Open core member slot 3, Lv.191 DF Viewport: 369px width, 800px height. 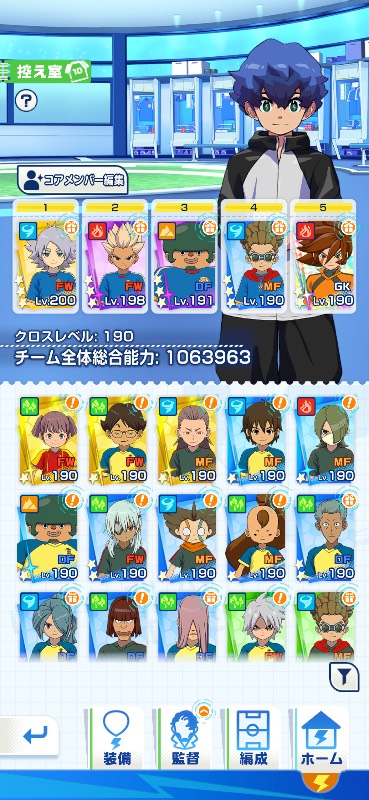(184, 256)
